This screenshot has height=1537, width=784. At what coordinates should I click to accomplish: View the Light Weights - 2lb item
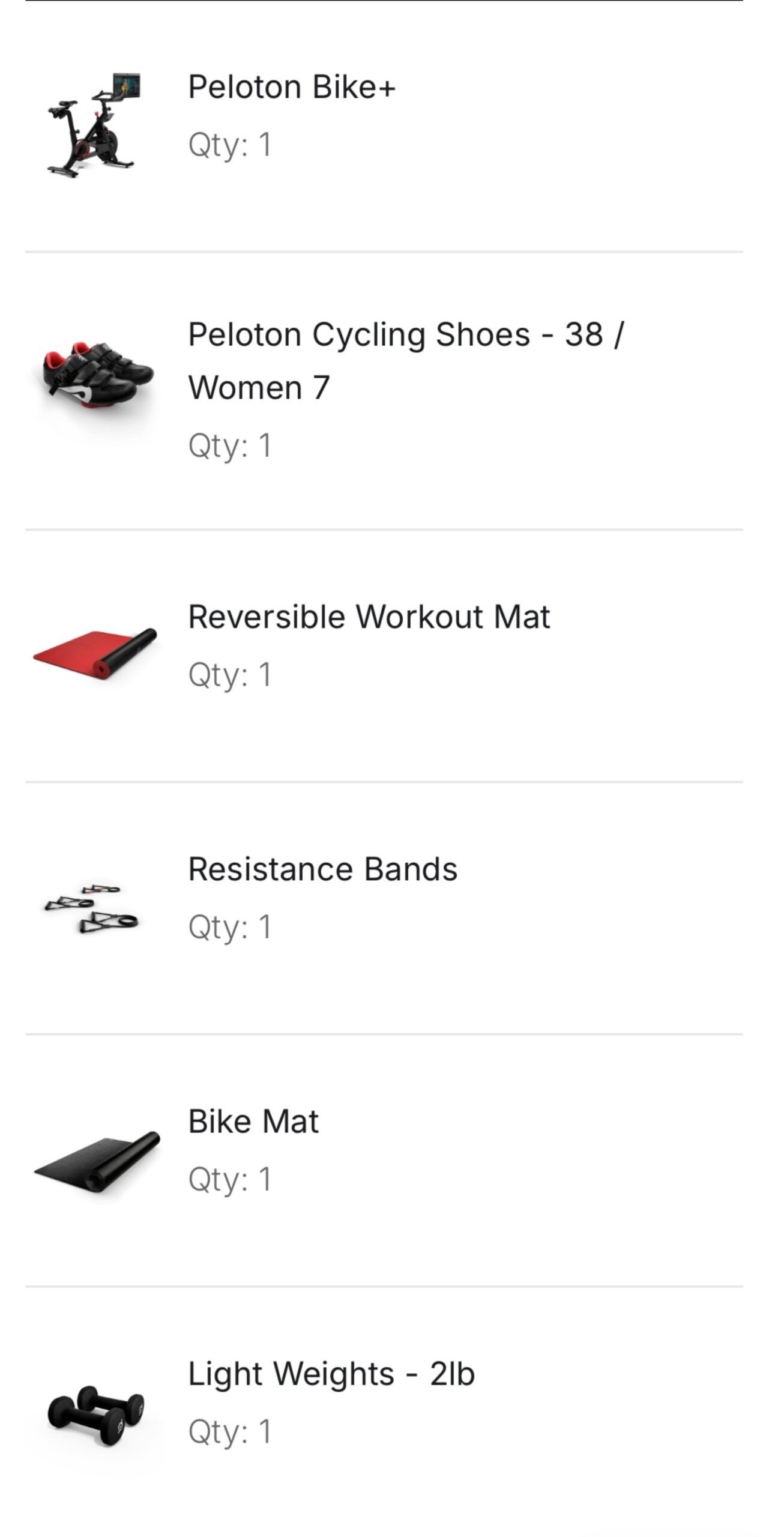click(x=331, y=1374)
